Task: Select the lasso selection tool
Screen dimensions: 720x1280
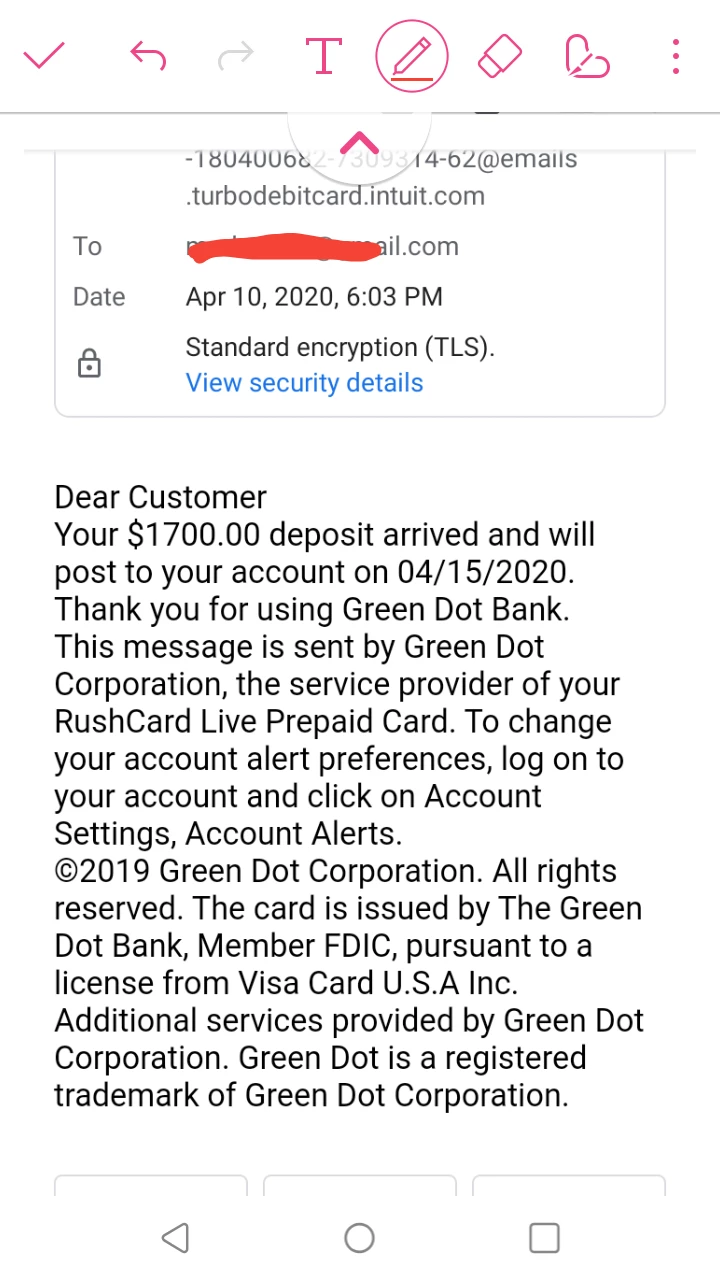Action: pos(587,56)
